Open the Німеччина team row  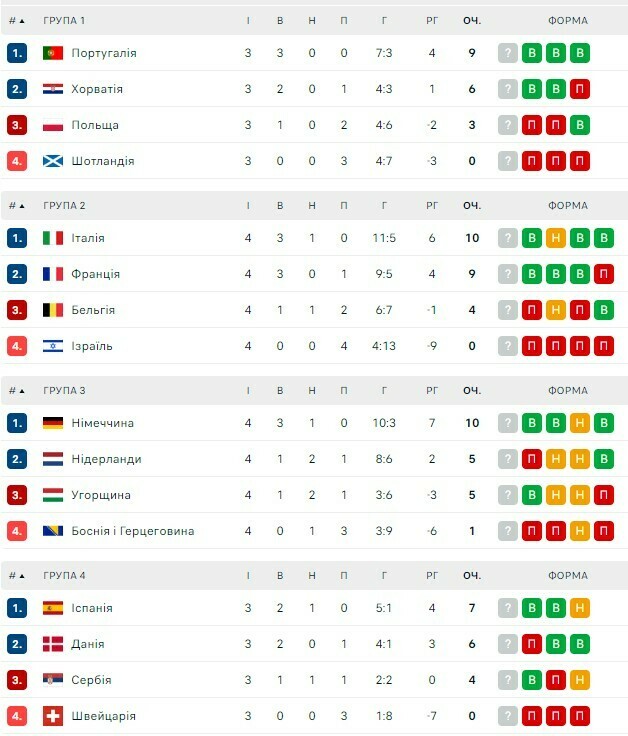pyautogui.click(x=102, y=423)
